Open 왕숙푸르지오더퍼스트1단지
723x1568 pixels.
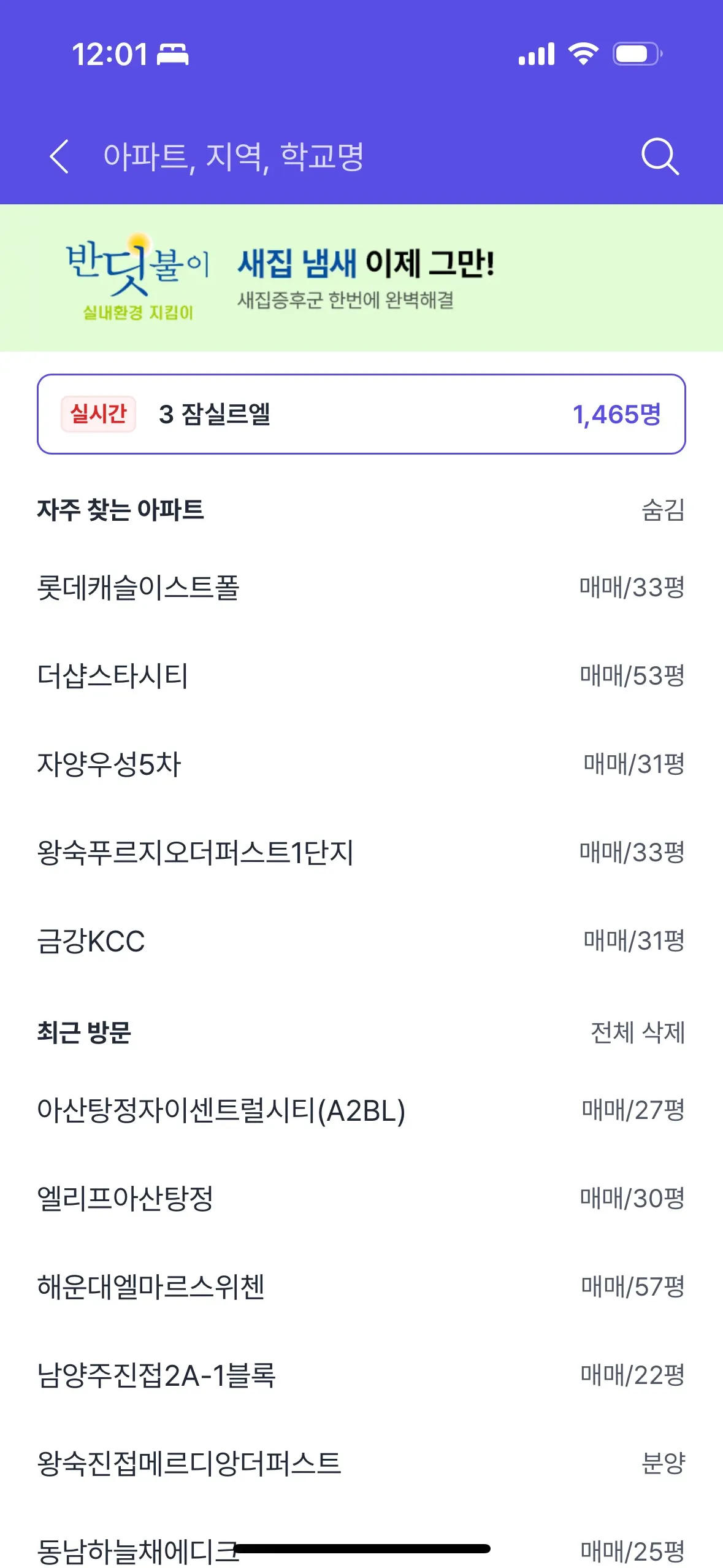(195, 853)
